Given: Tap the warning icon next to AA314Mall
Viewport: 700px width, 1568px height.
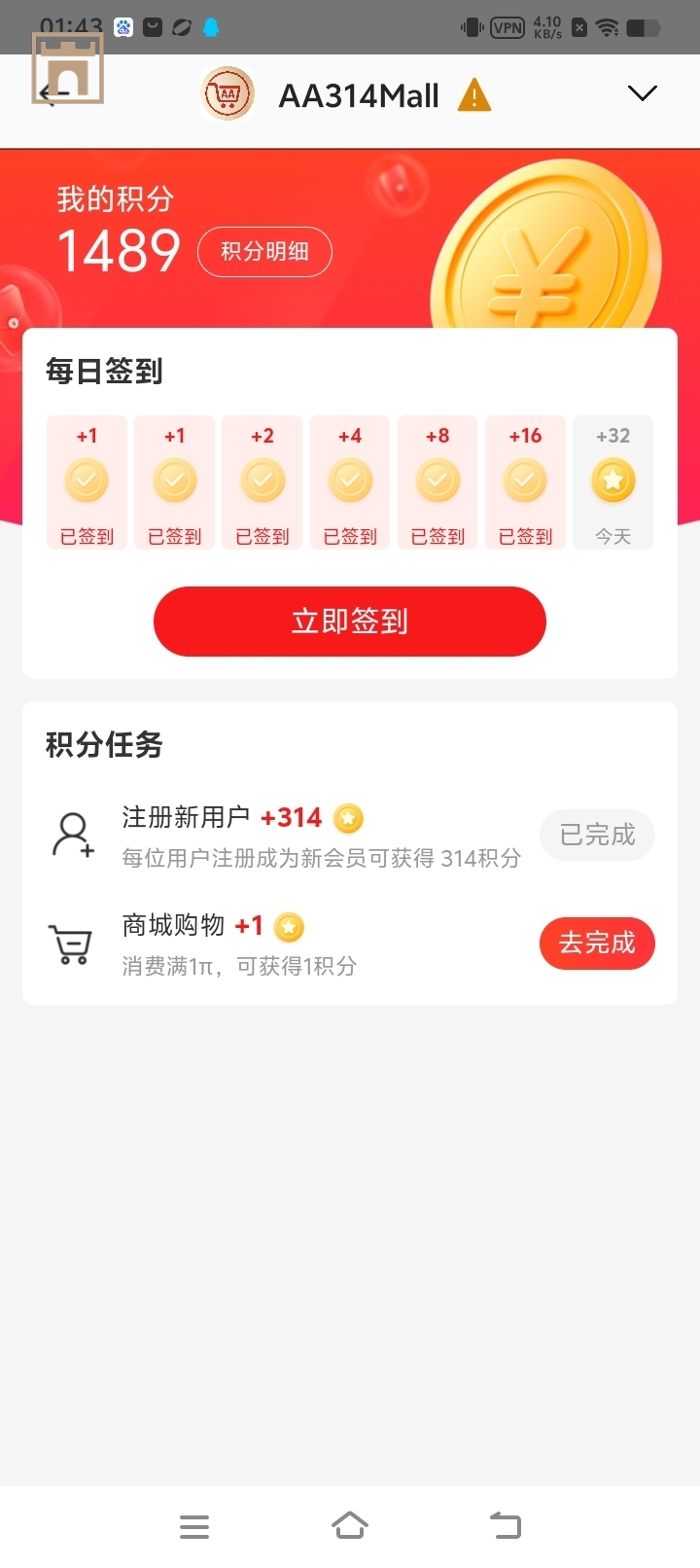Looking at the screenshot, I should tap(474, 95).
